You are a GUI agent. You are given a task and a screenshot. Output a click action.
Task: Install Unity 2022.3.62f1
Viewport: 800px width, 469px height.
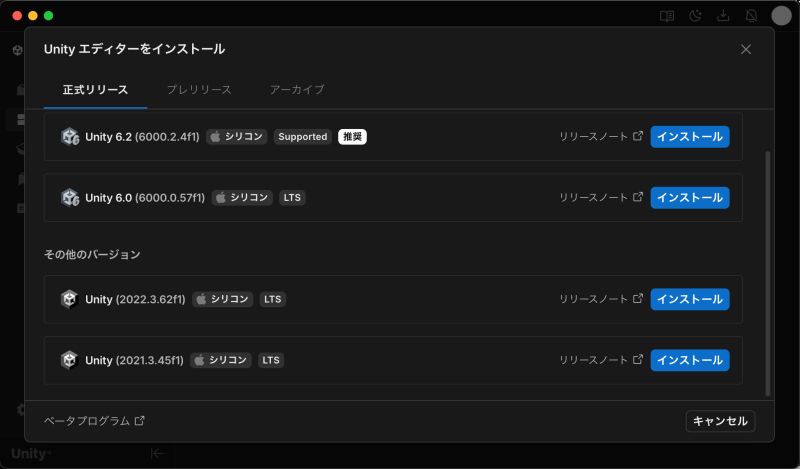click(x=690, y=299)
